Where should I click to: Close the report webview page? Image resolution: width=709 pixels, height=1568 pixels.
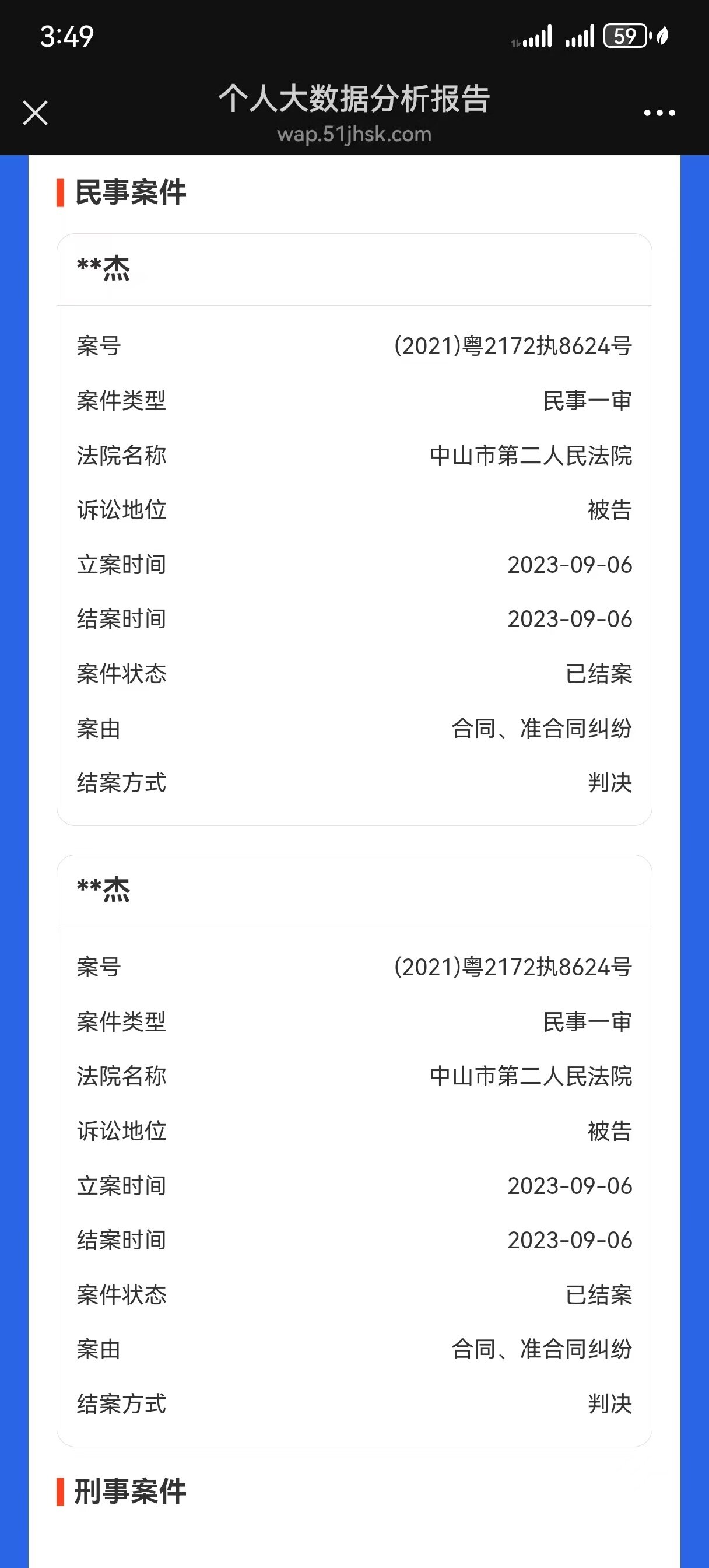(36, 113)
